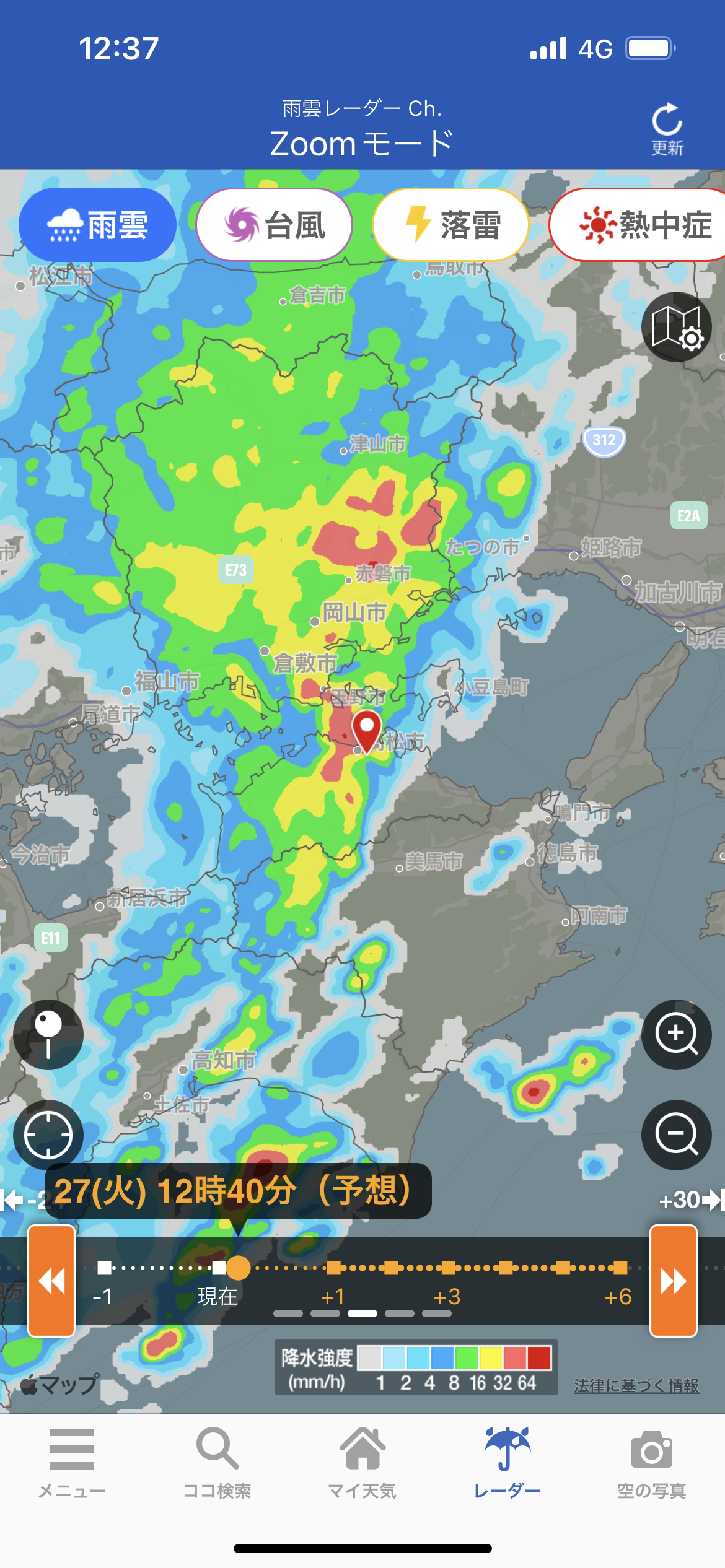The image size is (725, 1568).
Task: Zoom in with the plus magnifier
Action: (677, 1035)
